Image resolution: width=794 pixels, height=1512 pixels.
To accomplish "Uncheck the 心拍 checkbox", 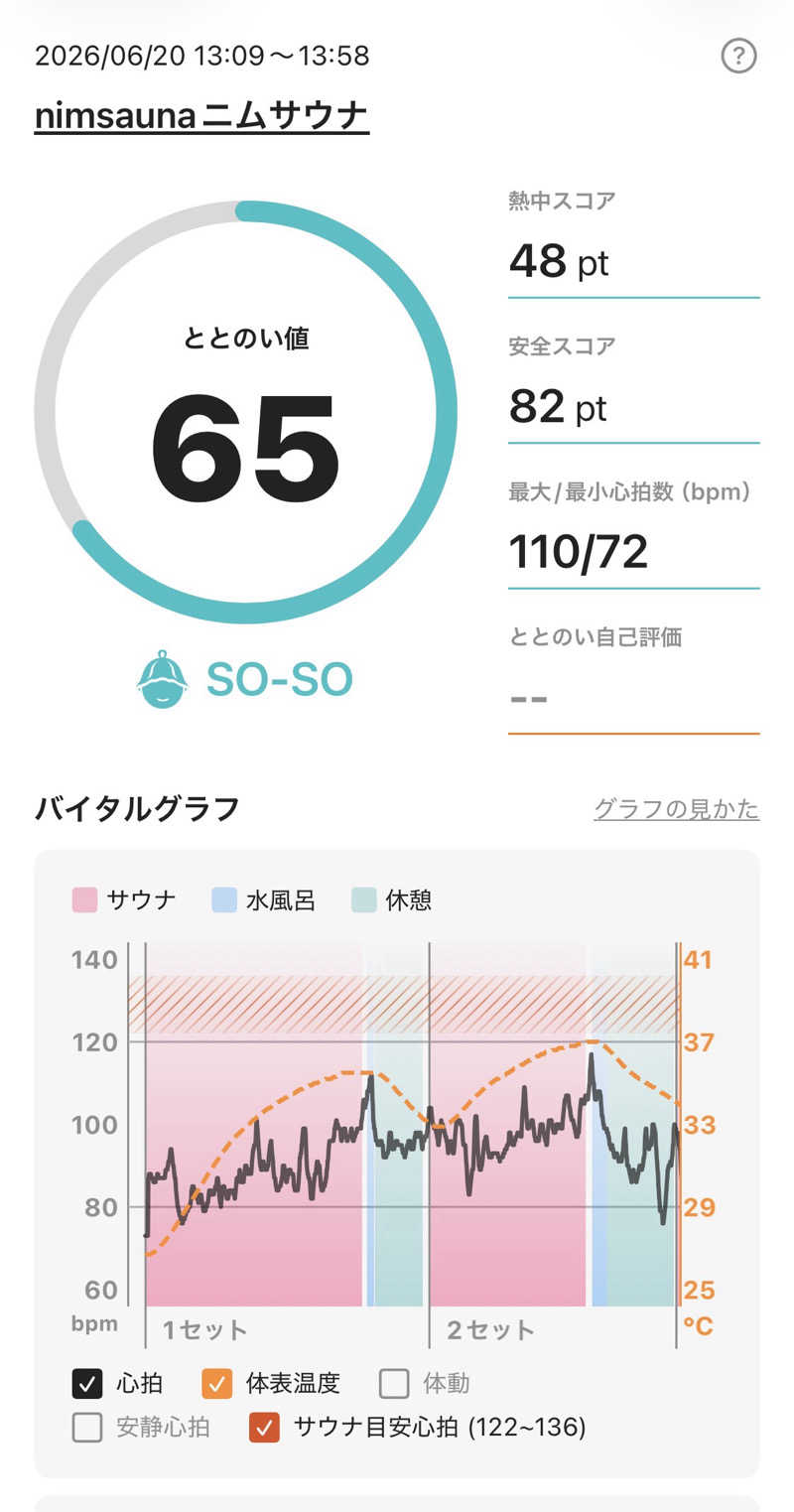I will click(87, 1383).
